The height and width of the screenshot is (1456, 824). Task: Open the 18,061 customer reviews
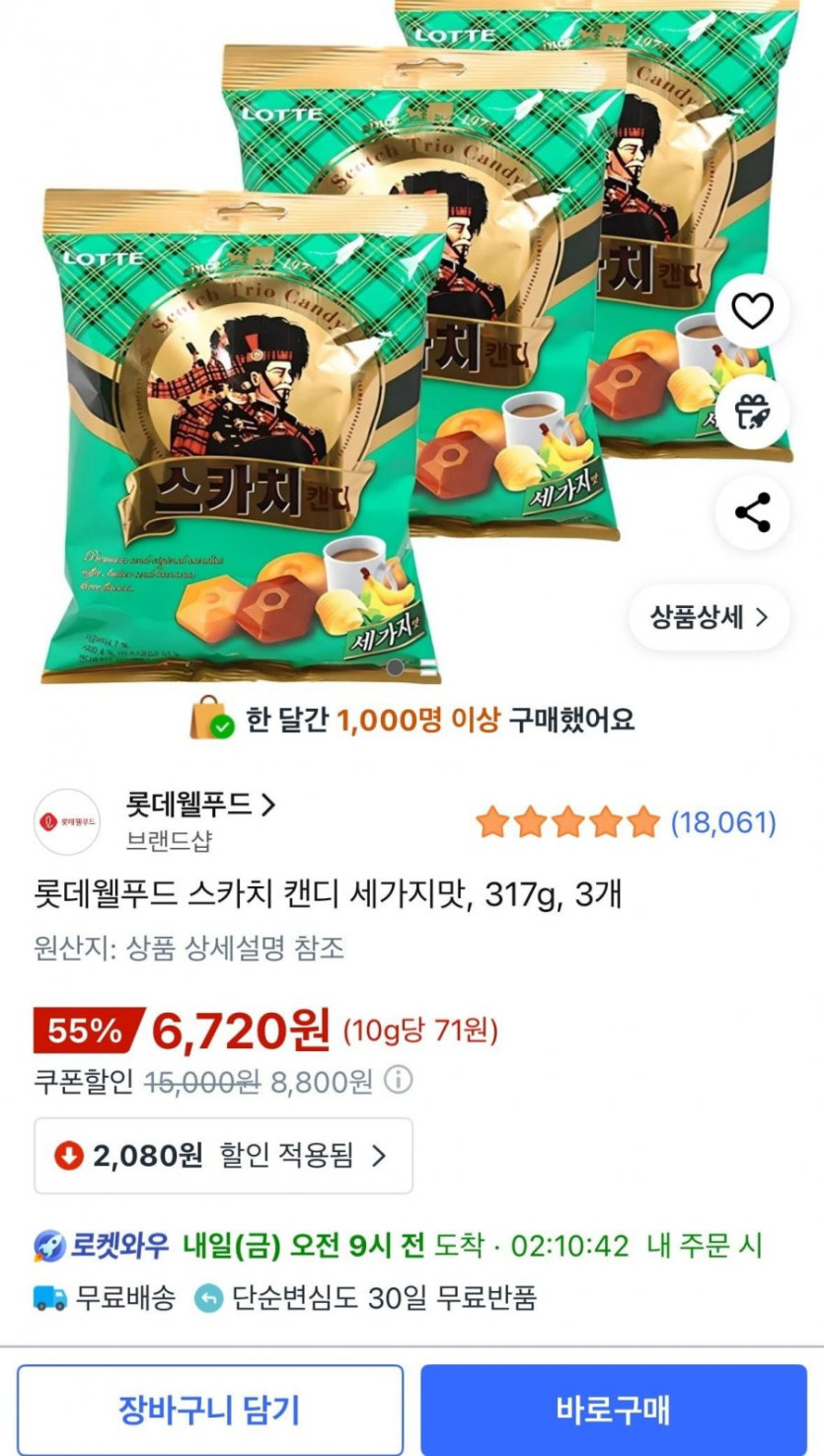point(723,822)
